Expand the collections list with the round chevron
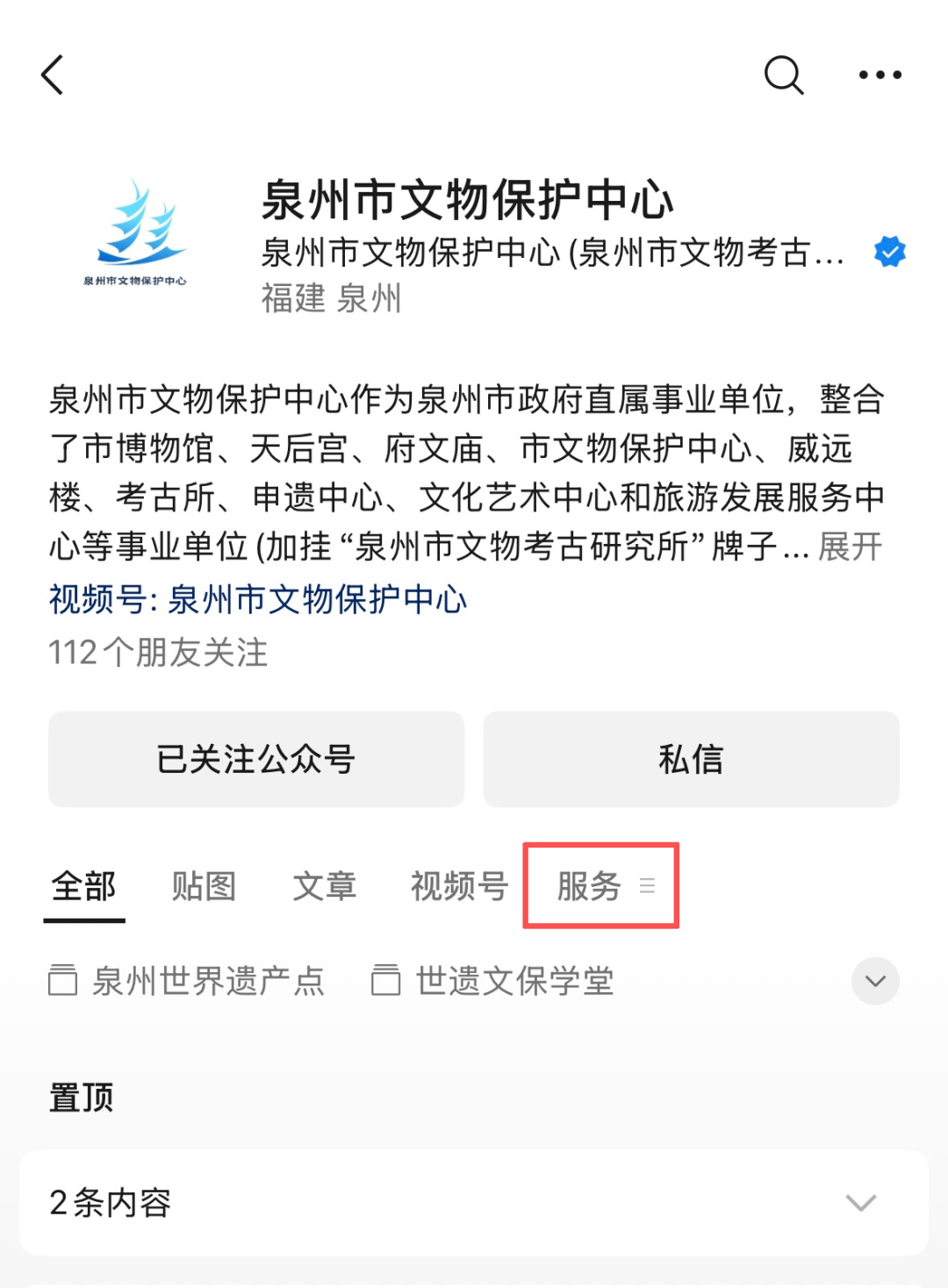 point(875,981)
